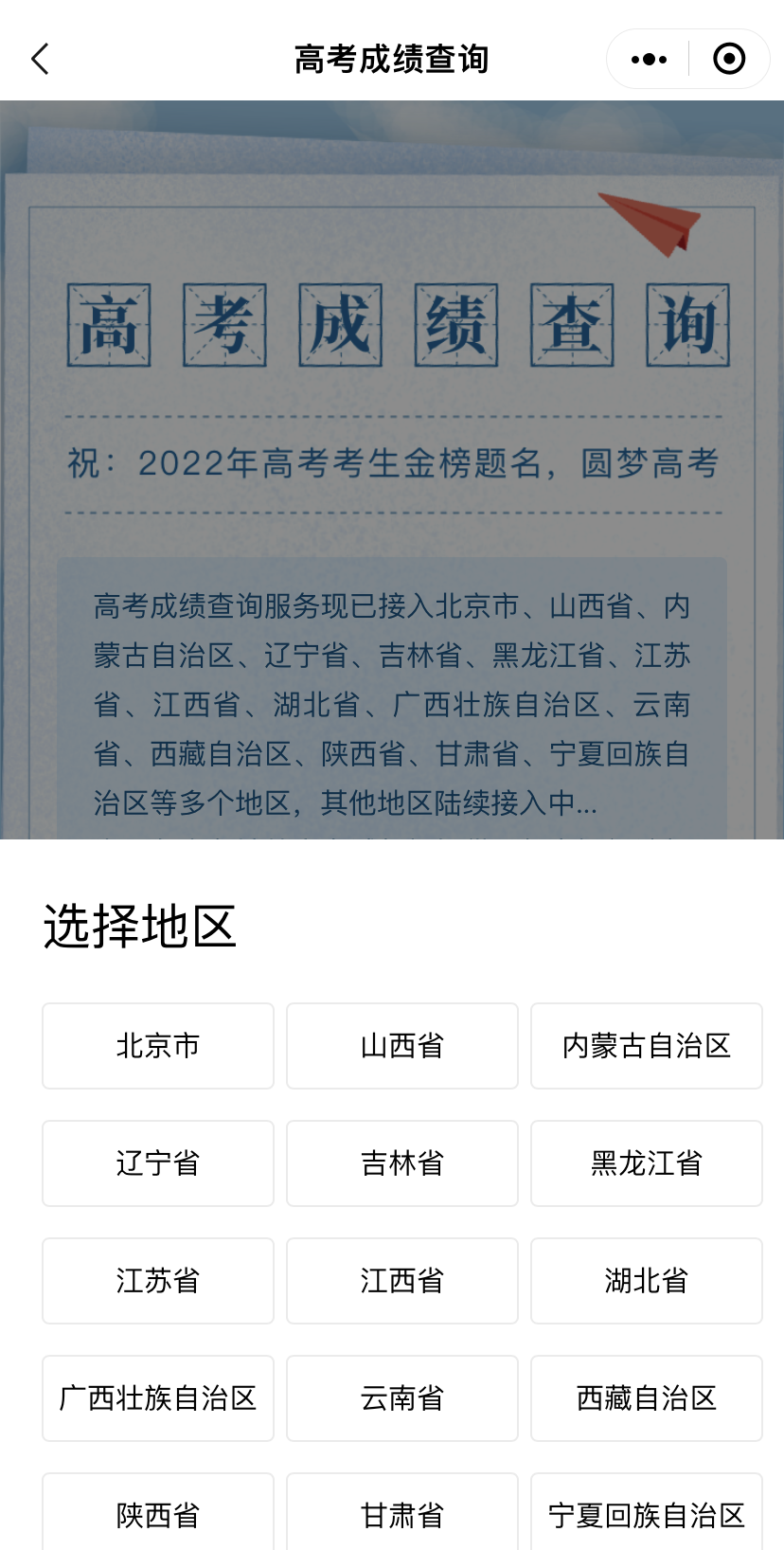Tap the 甘肃省 option

[x=402, y=1512]
